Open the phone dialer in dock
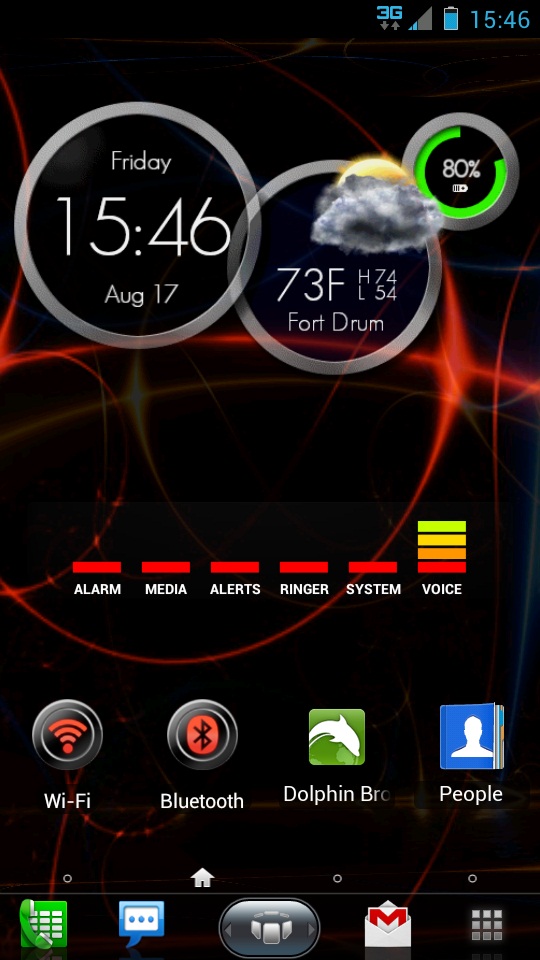Image resolution: width=540 pixels, height=960 pixels. point(43,924)
